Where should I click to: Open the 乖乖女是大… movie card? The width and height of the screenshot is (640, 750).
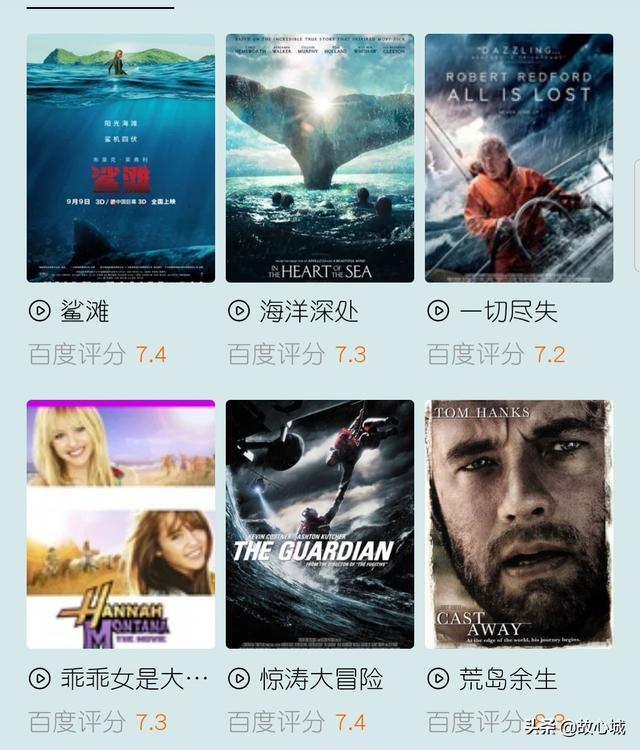(120, 524)
